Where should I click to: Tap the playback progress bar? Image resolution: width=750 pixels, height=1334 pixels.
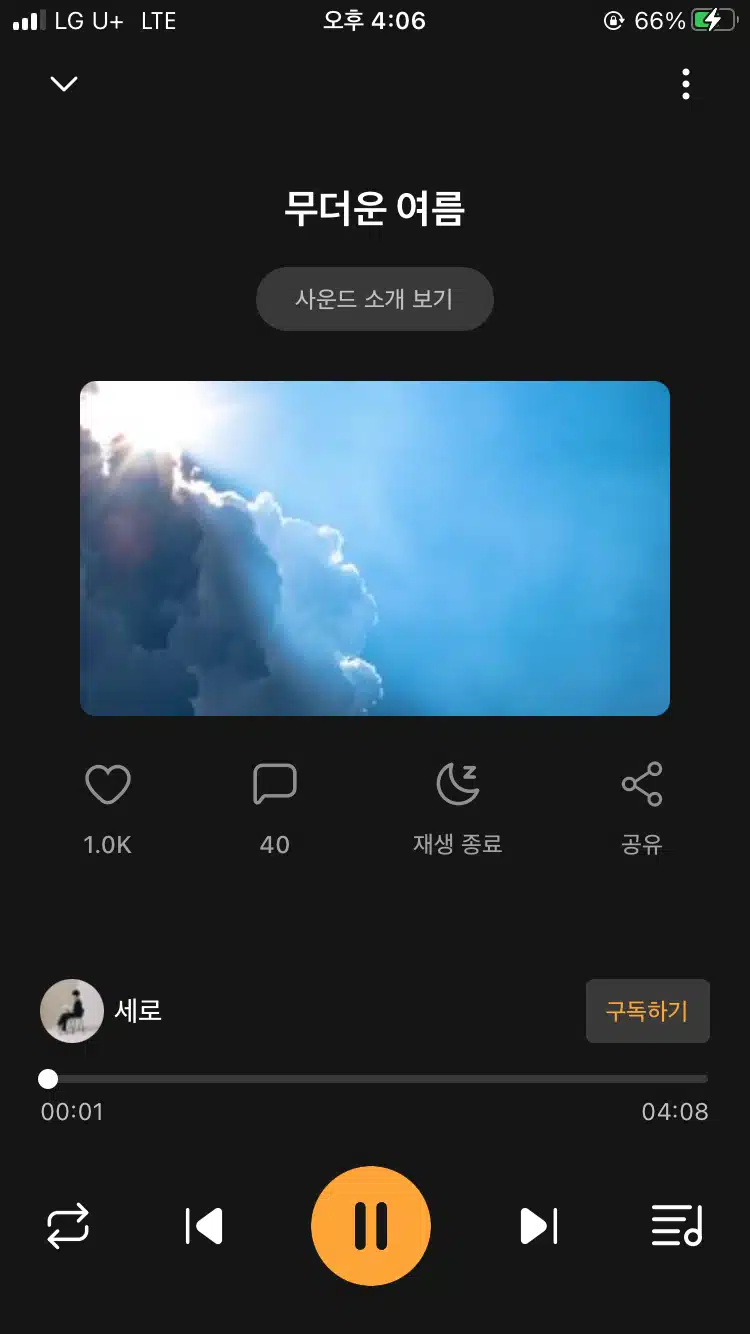tap(375, 1079)
